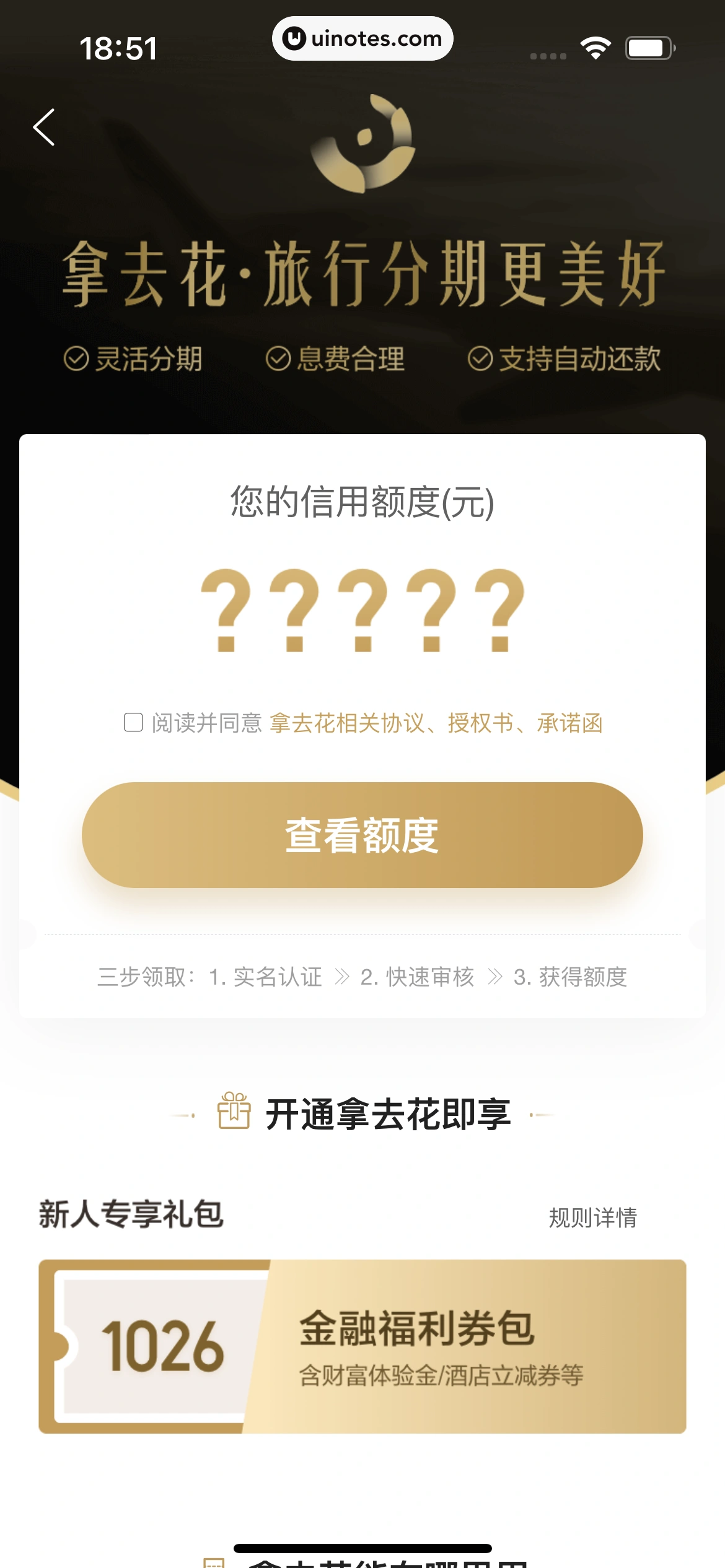Tick the 阅读并同意 agreement checkbox
The image size is (725, 1568).
133,722
